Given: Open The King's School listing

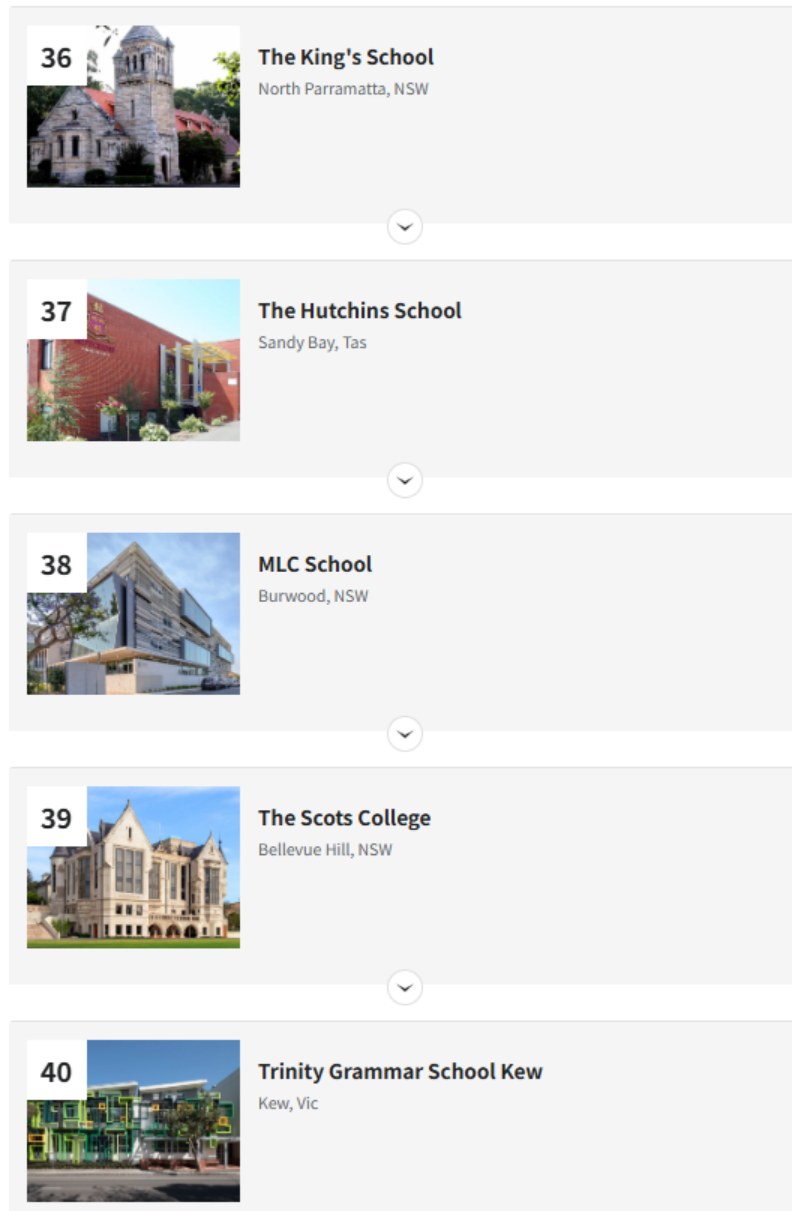Looking at the screenshot, I should 345,57.
